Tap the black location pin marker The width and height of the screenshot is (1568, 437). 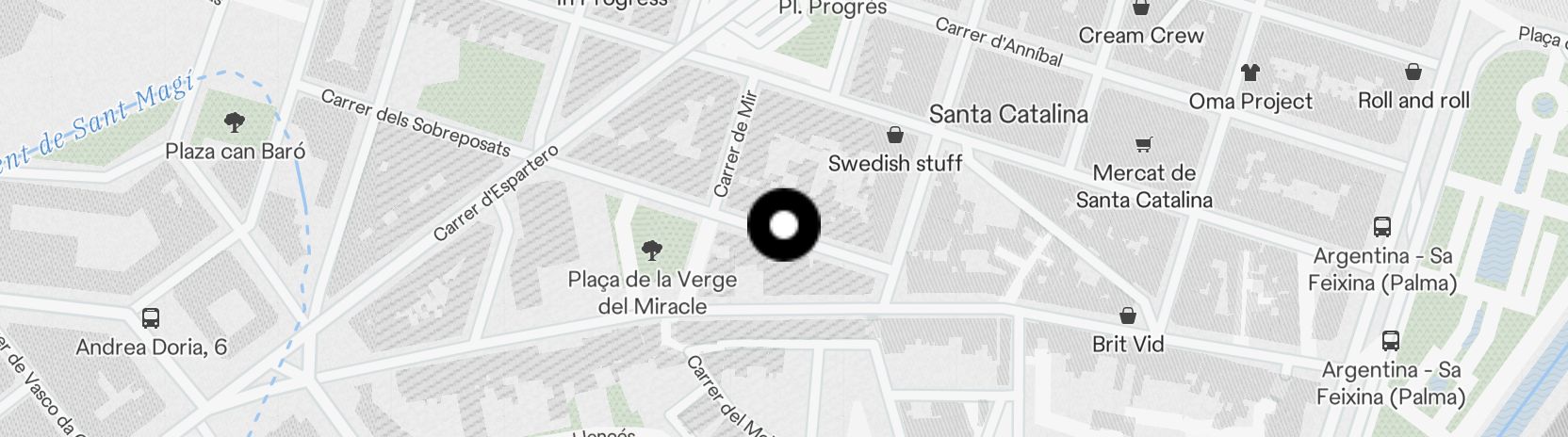coord(784,225)
